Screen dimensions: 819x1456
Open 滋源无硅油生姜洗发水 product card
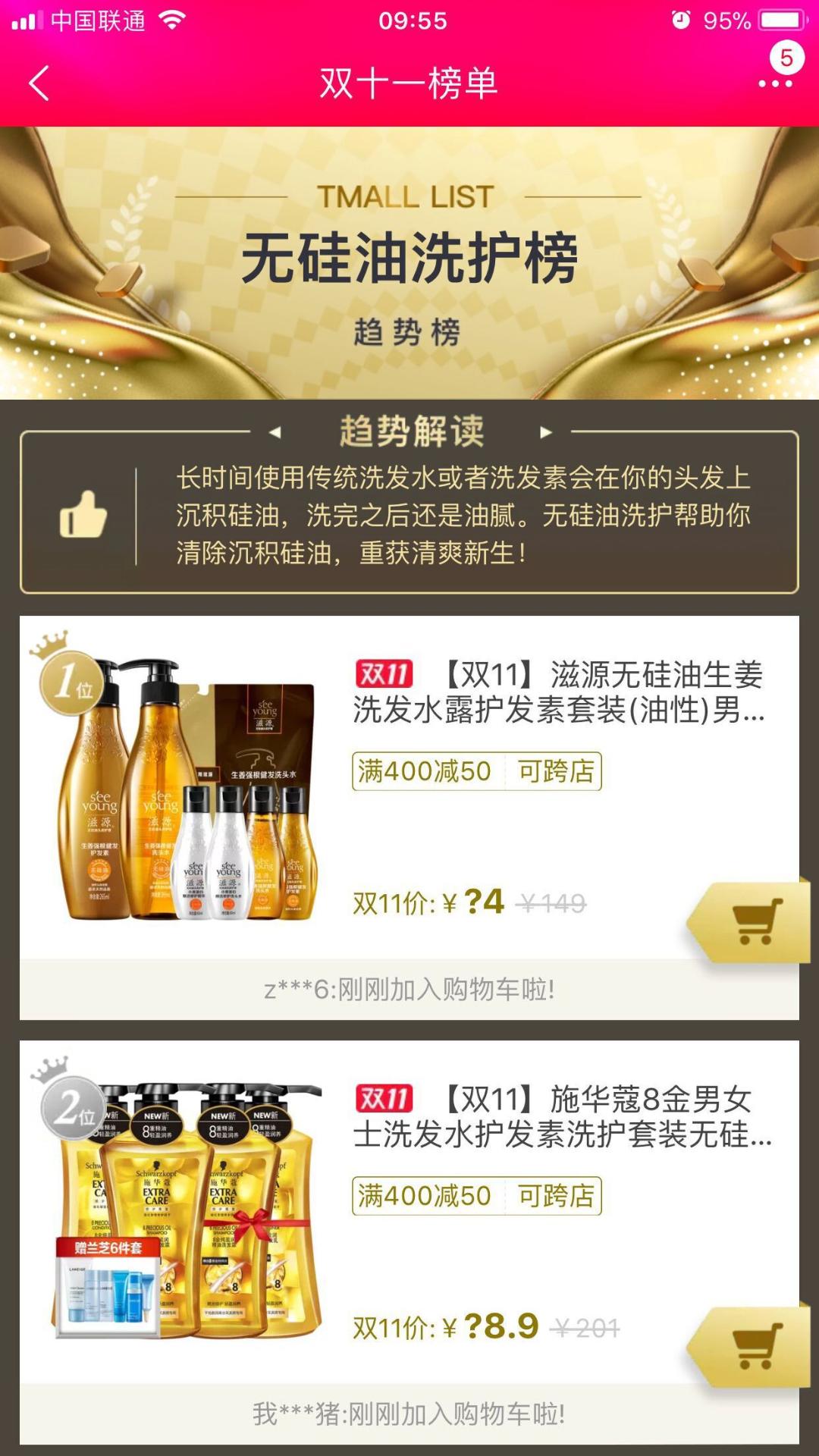[557, 692]
